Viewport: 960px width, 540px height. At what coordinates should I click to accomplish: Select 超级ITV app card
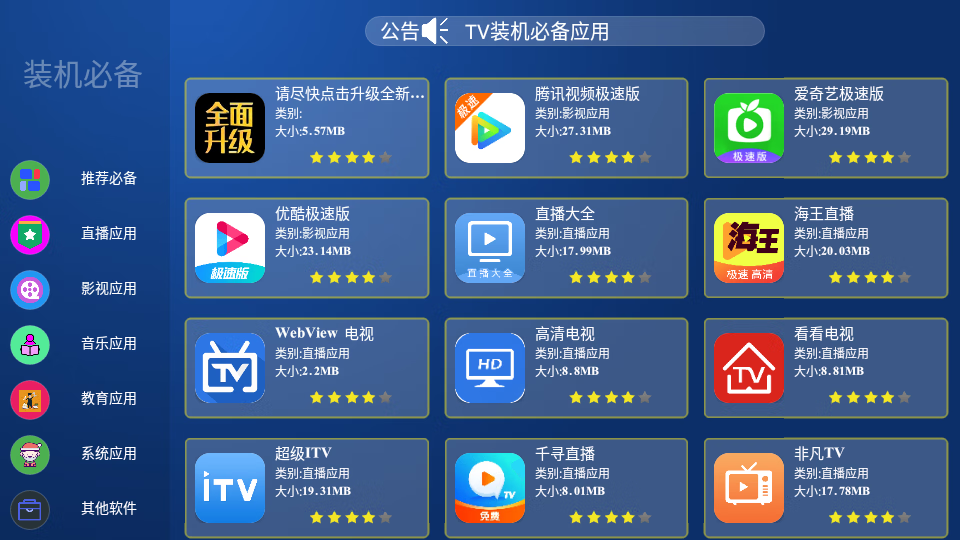[306, 487]
